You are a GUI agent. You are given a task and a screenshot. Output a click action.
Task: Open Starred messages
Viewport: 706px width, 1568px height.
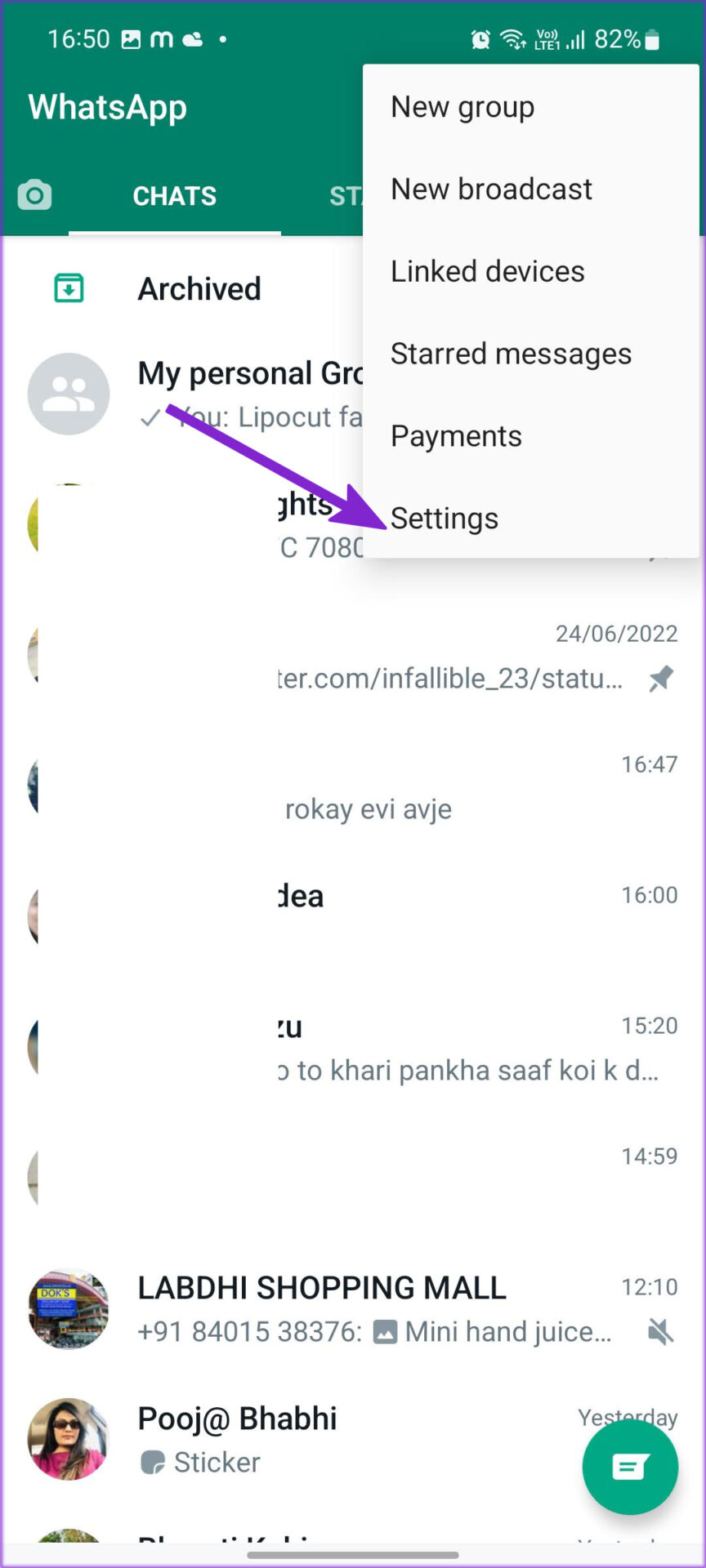[x=511, y=354]
